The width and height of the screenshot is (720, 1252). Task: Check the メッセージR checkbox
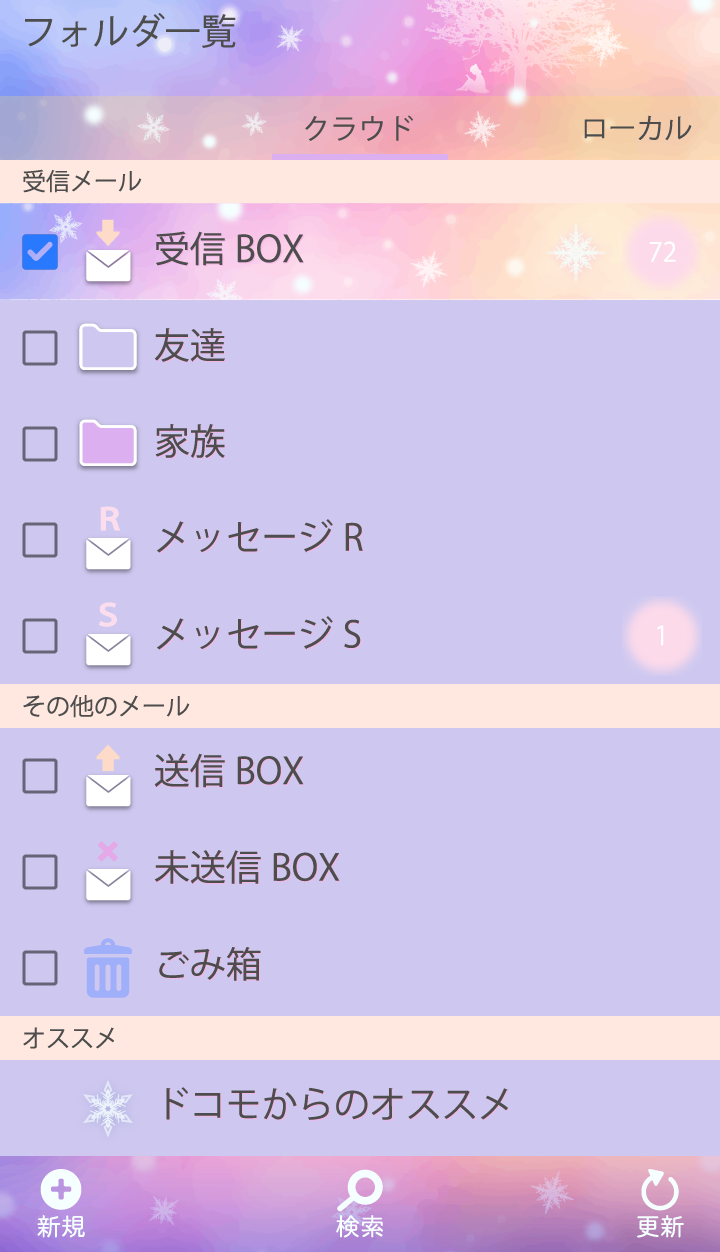click(x=40, y=540)
